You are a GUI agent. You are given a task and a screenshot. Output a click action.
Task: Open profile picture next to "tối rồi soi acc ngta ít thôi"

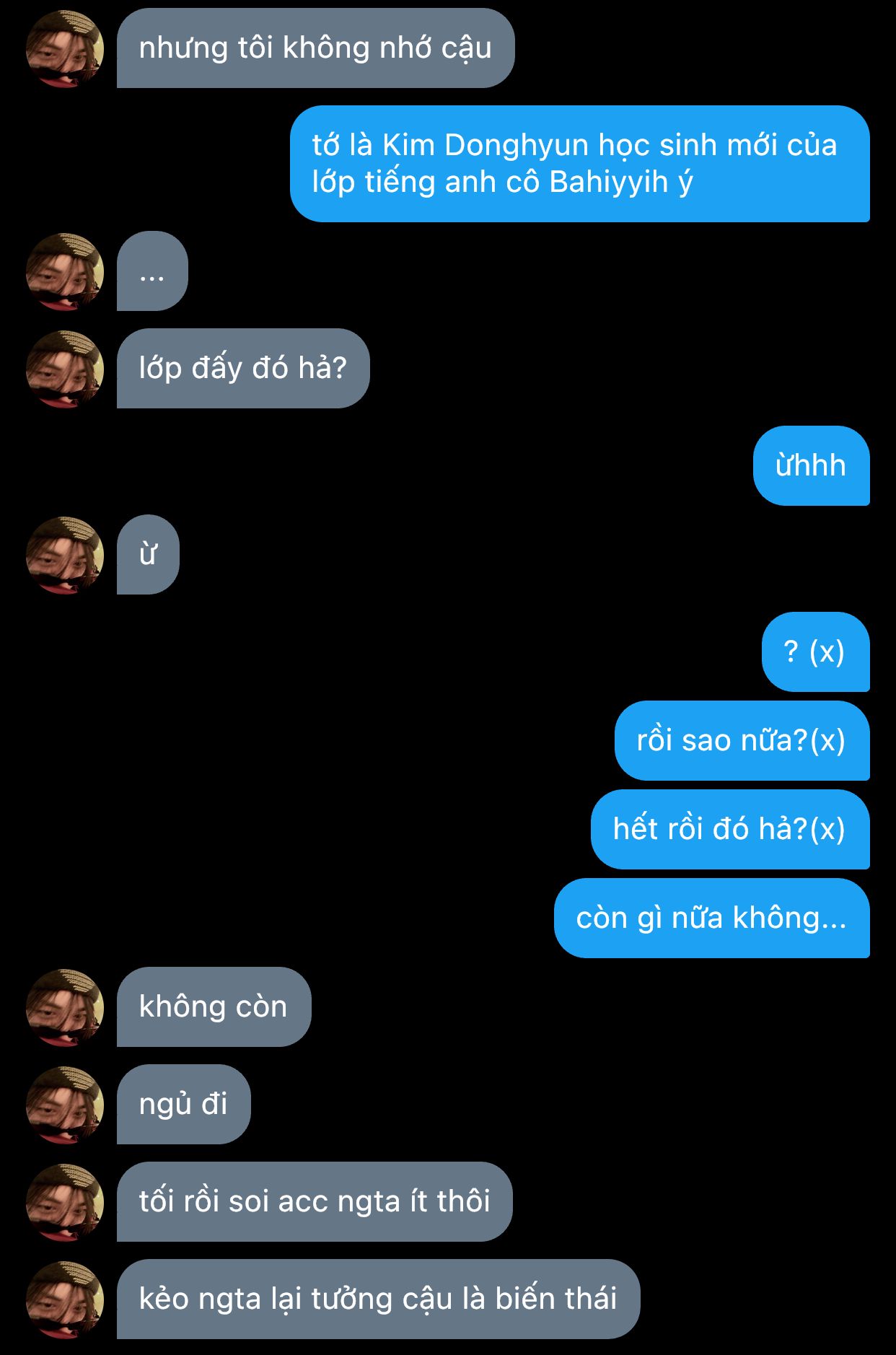[65, 1202]
